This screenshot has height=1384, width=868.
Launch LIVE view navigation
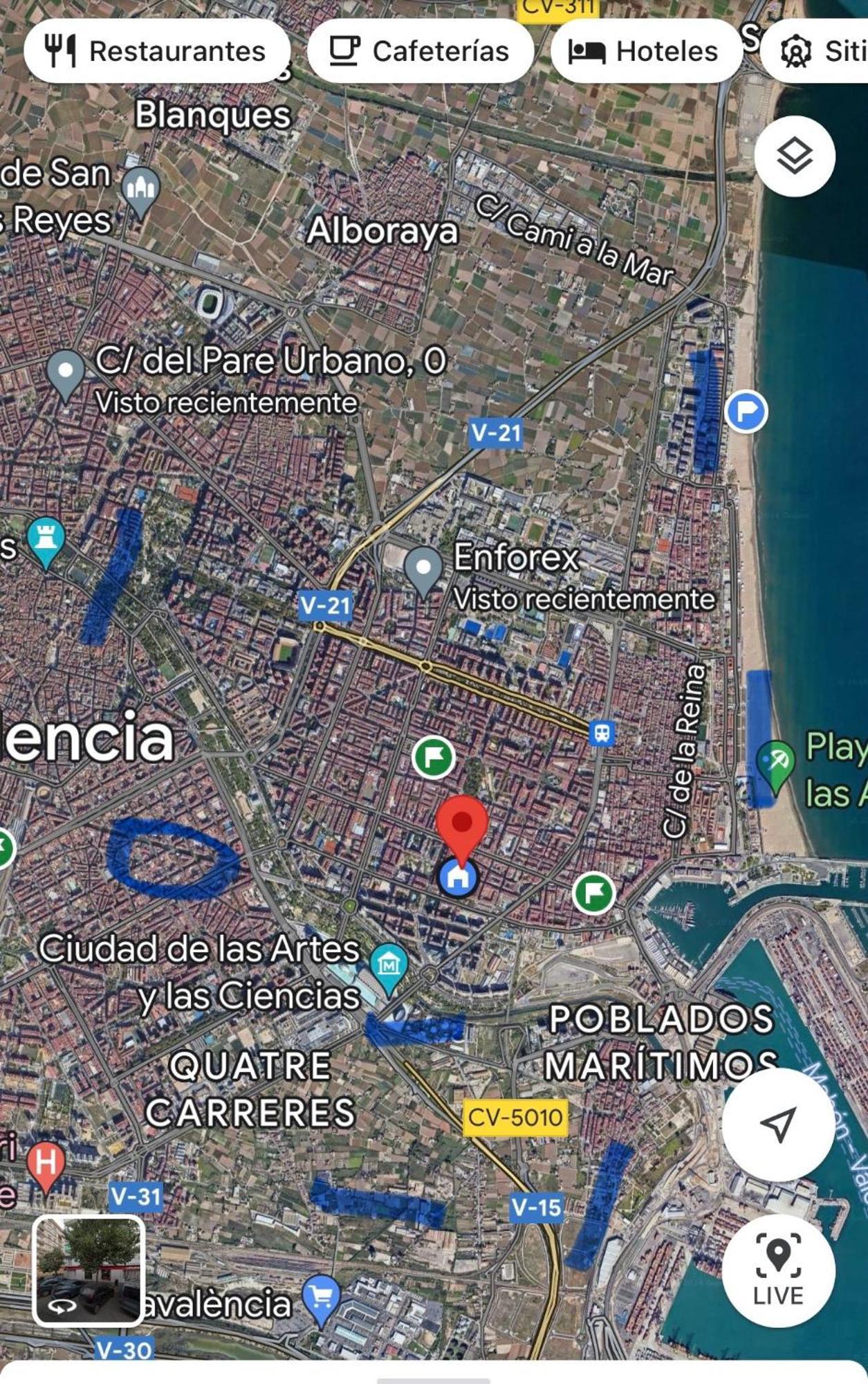pyautogui.click(x=777, y=1271)
